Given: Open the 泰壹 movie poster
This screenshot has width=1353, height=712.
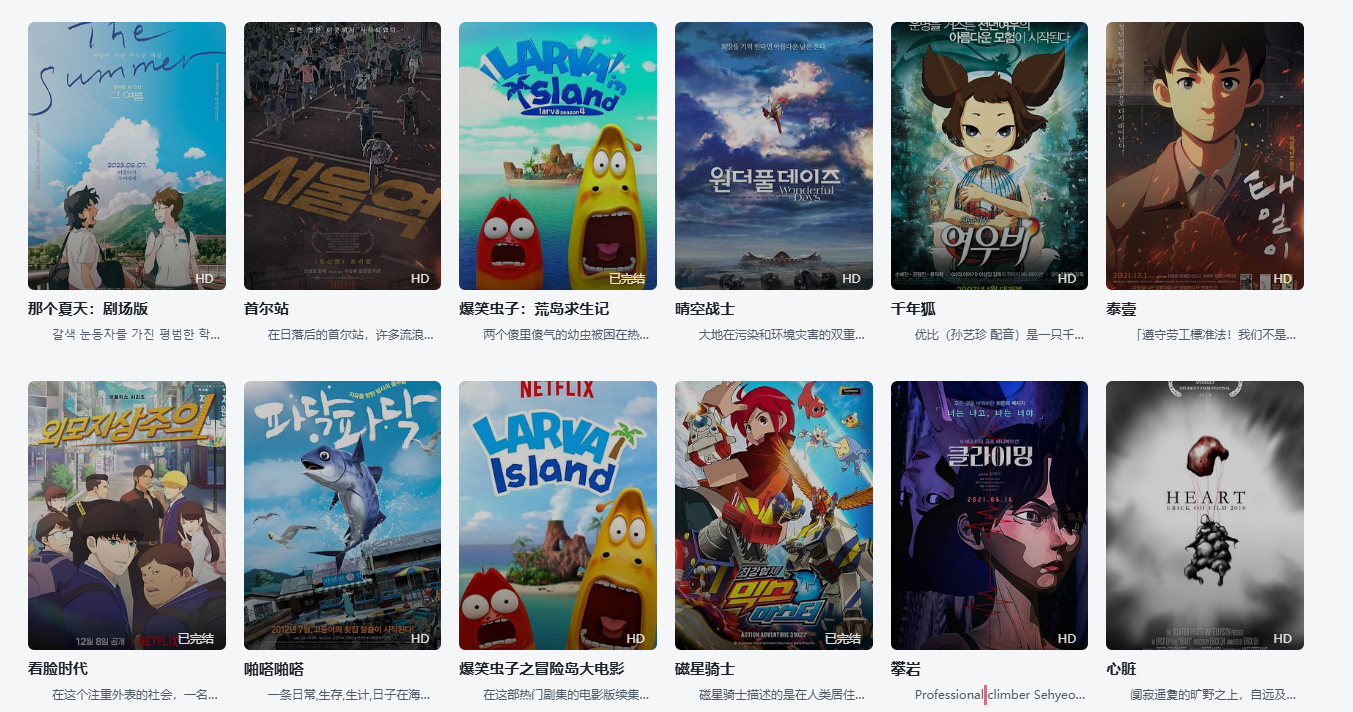Looking at the screenshot, I should 1205,156.
